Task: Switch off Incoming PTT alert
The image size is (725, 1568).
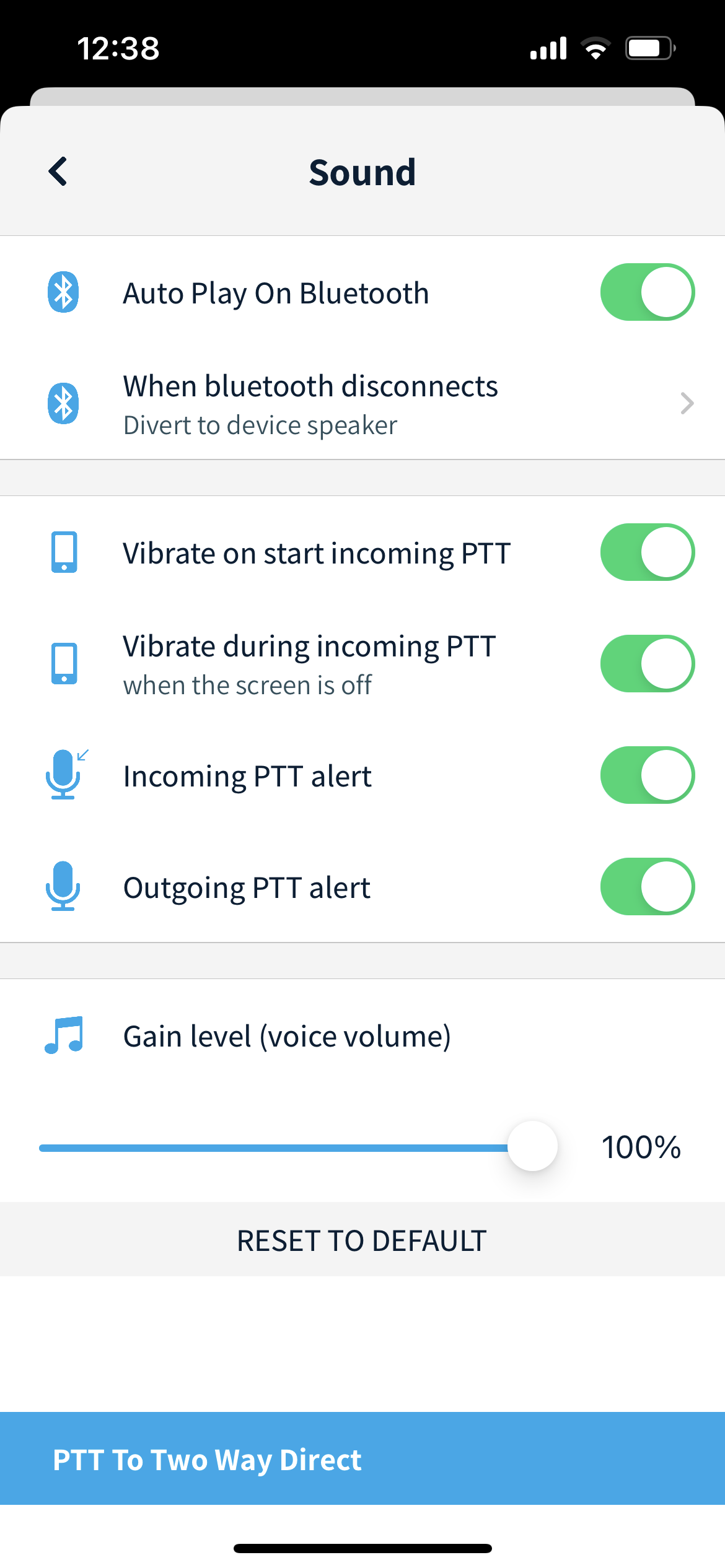Action: pos(647,775)
